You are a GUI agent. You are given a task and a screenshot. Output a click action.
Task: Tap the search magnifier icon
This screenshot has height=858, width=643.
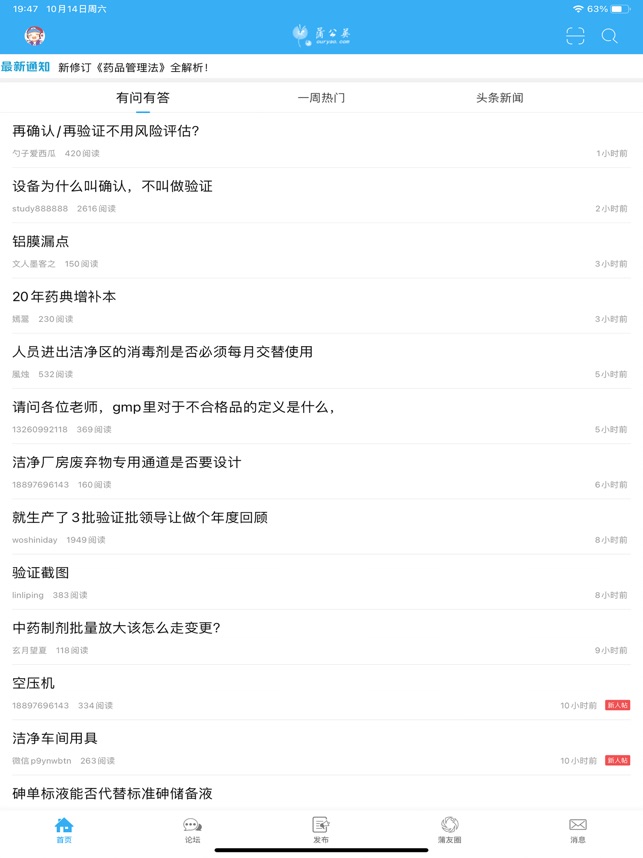point(609,36)
